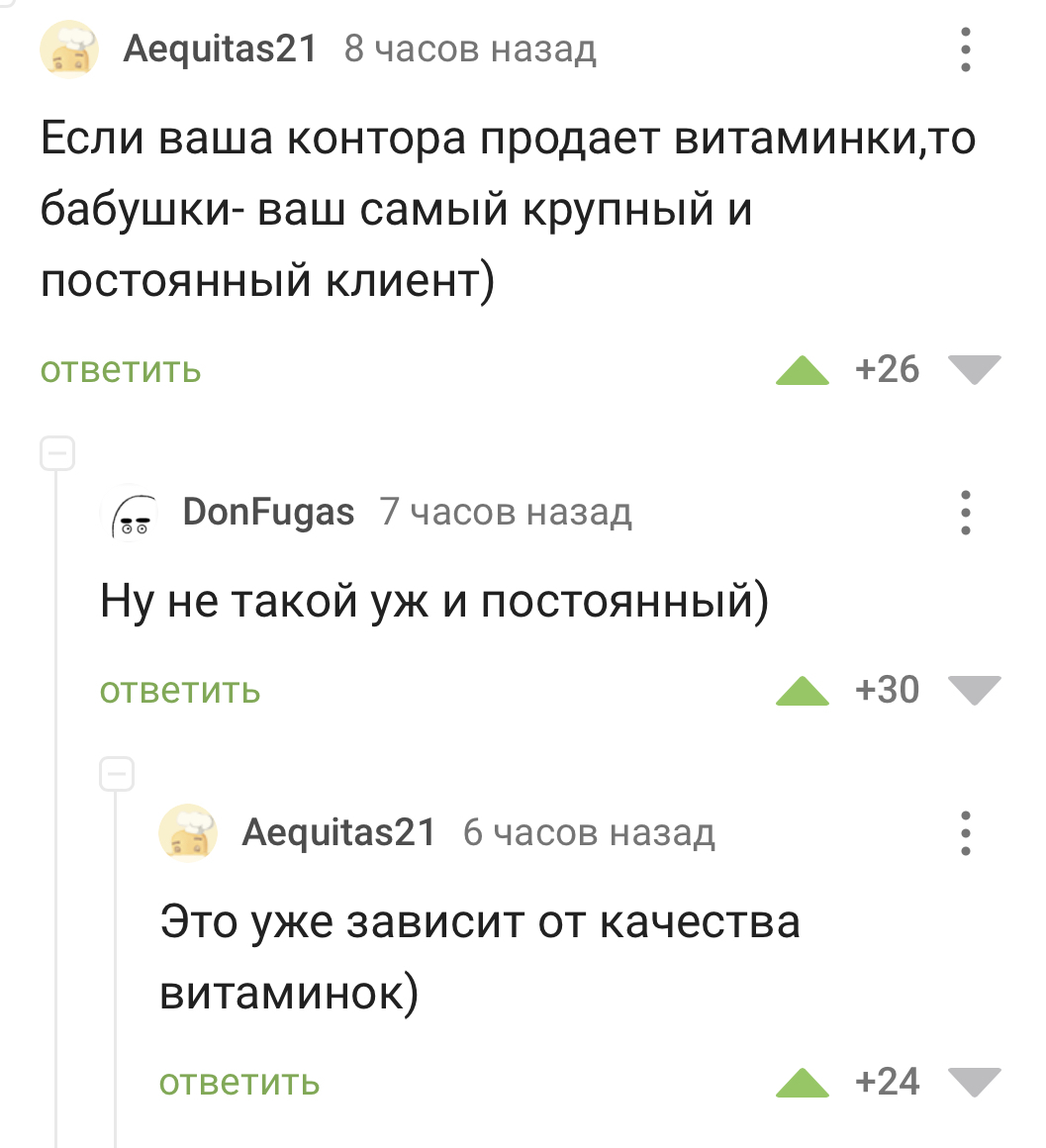Collapse the branch containing the +24 reply

coord(117,774)
